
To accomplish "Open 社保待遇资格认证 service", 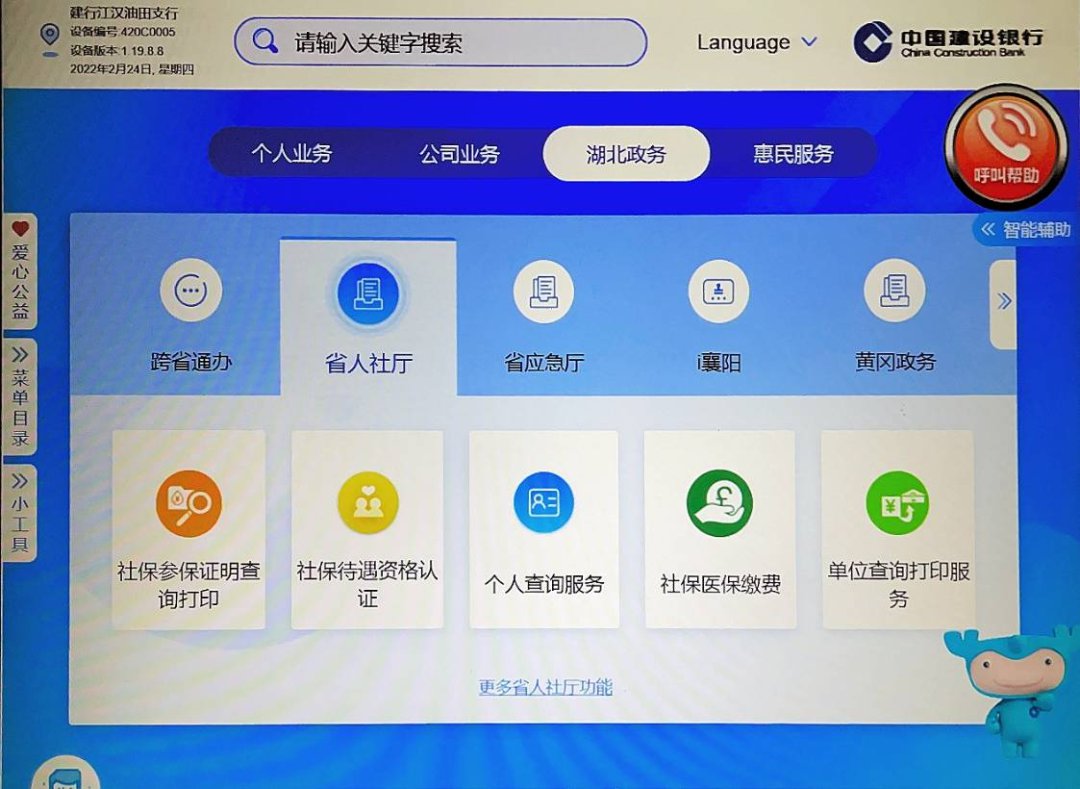I will point(367,530).
